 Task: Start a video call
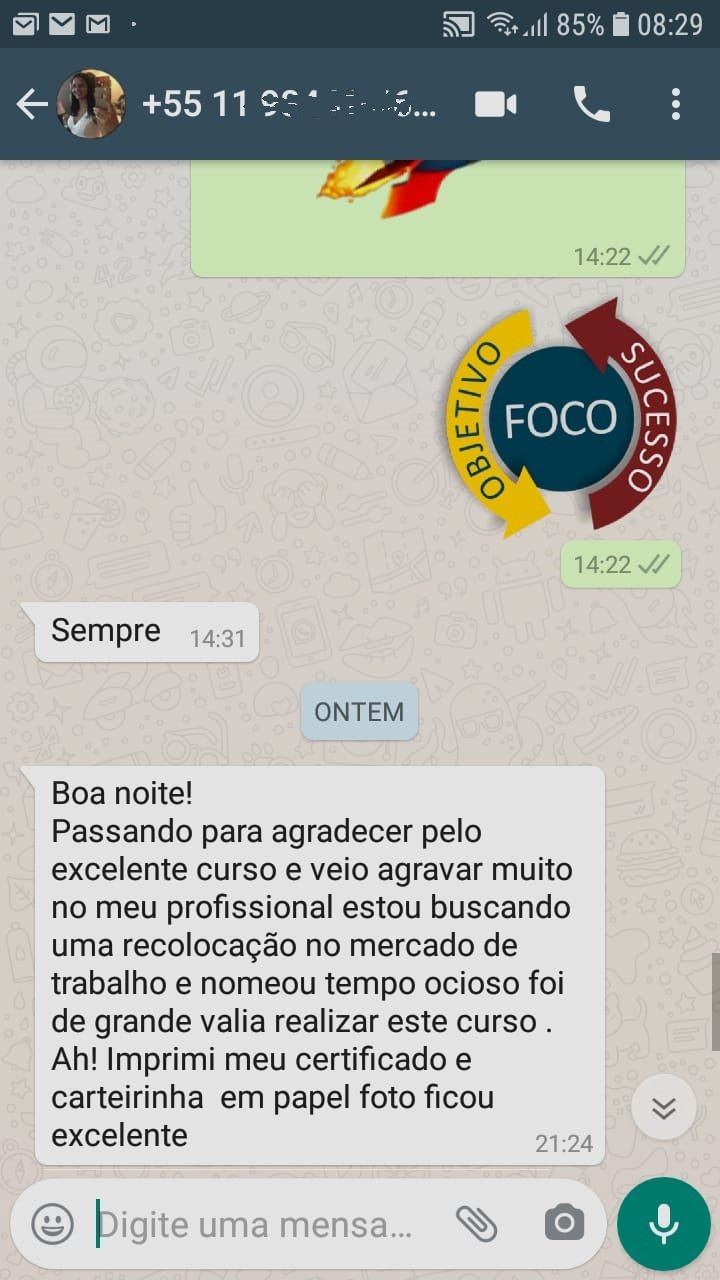[496, 104]
